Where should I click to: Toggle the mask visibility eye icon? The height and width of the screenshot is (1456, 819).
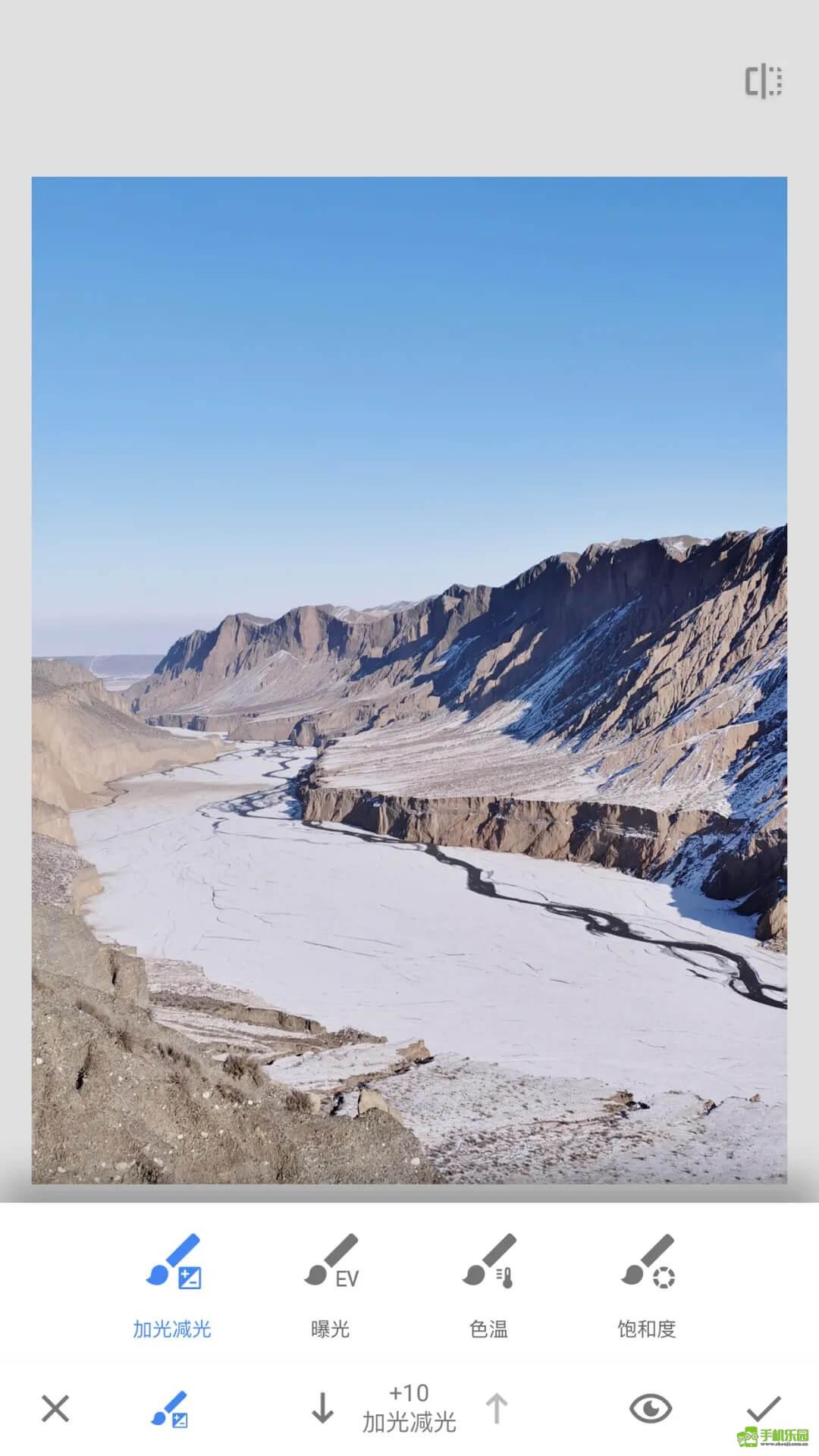[650, 1408]
